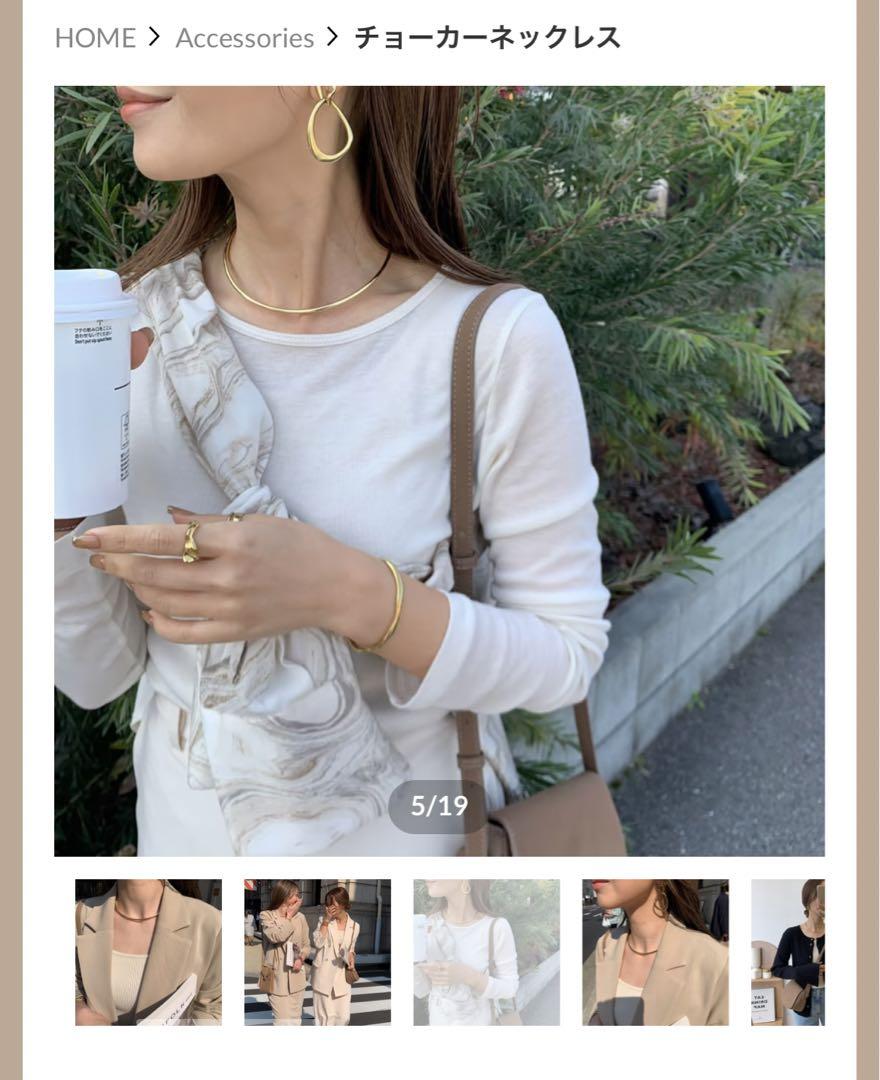Select the white top with scarf thumbnail

pos(486,952)
